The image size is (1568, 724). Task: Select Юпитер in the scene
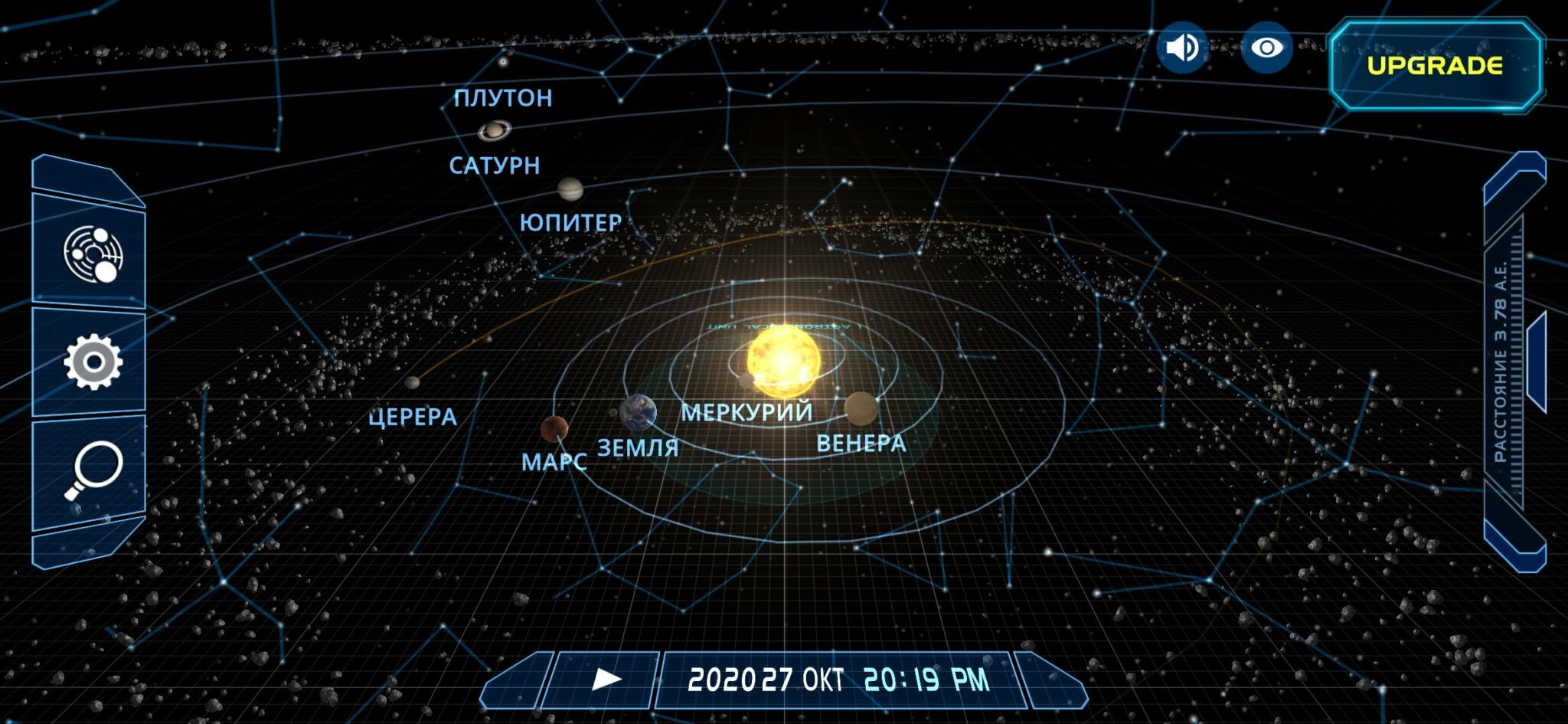[x=570, y=188]
